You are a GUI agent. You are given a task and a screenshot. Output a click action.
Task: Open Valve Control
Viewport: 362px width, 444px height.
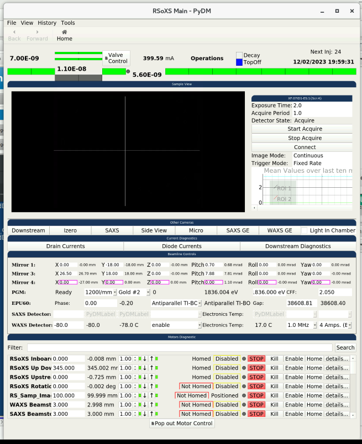click(116, 58)
